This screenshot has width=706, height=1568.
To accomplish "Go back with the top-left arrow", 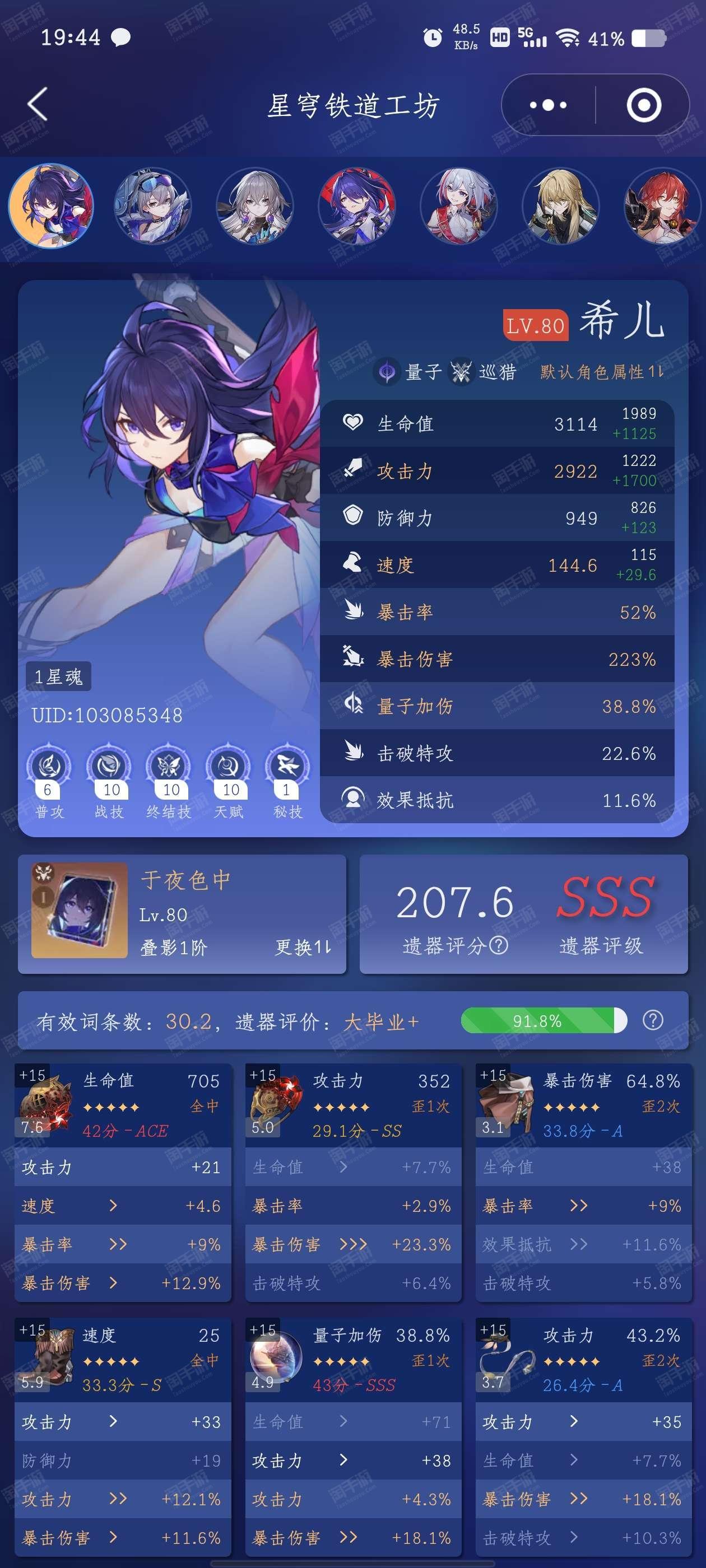I will [x=38, y=104].
